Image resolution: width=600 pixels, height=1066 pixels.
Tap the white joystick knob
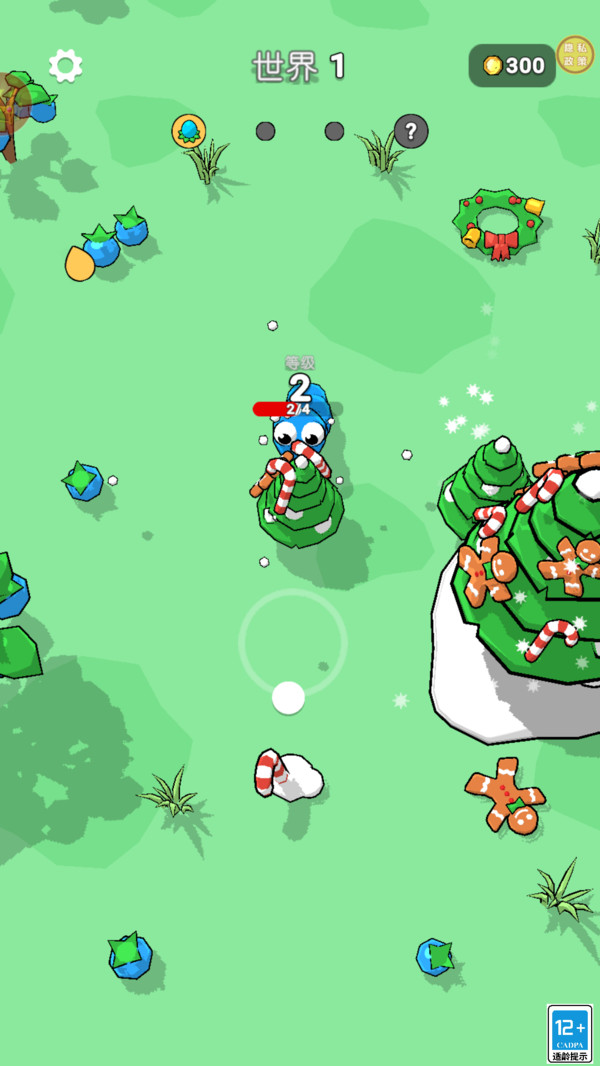pos(288,697)
